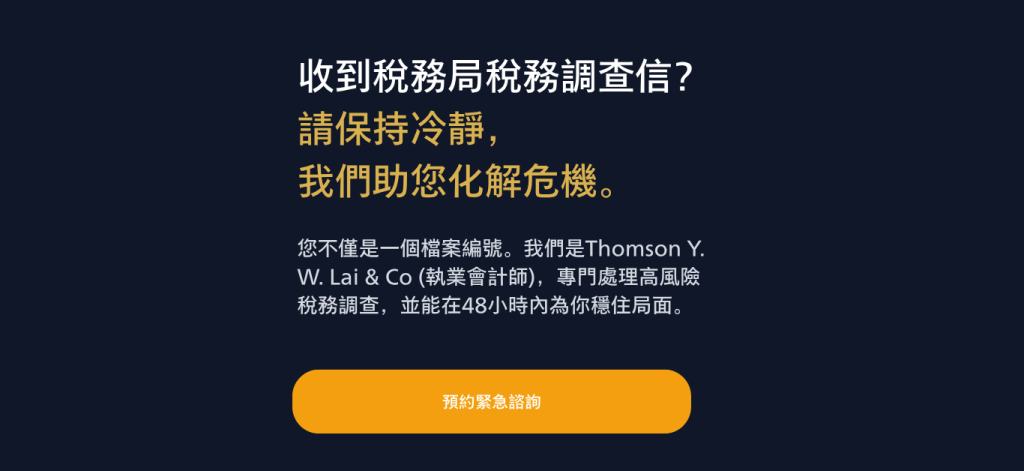Tap the 預約緊急諮詢 button
Viewport: 1024px width, 471px height.
[x=491, y=402]
